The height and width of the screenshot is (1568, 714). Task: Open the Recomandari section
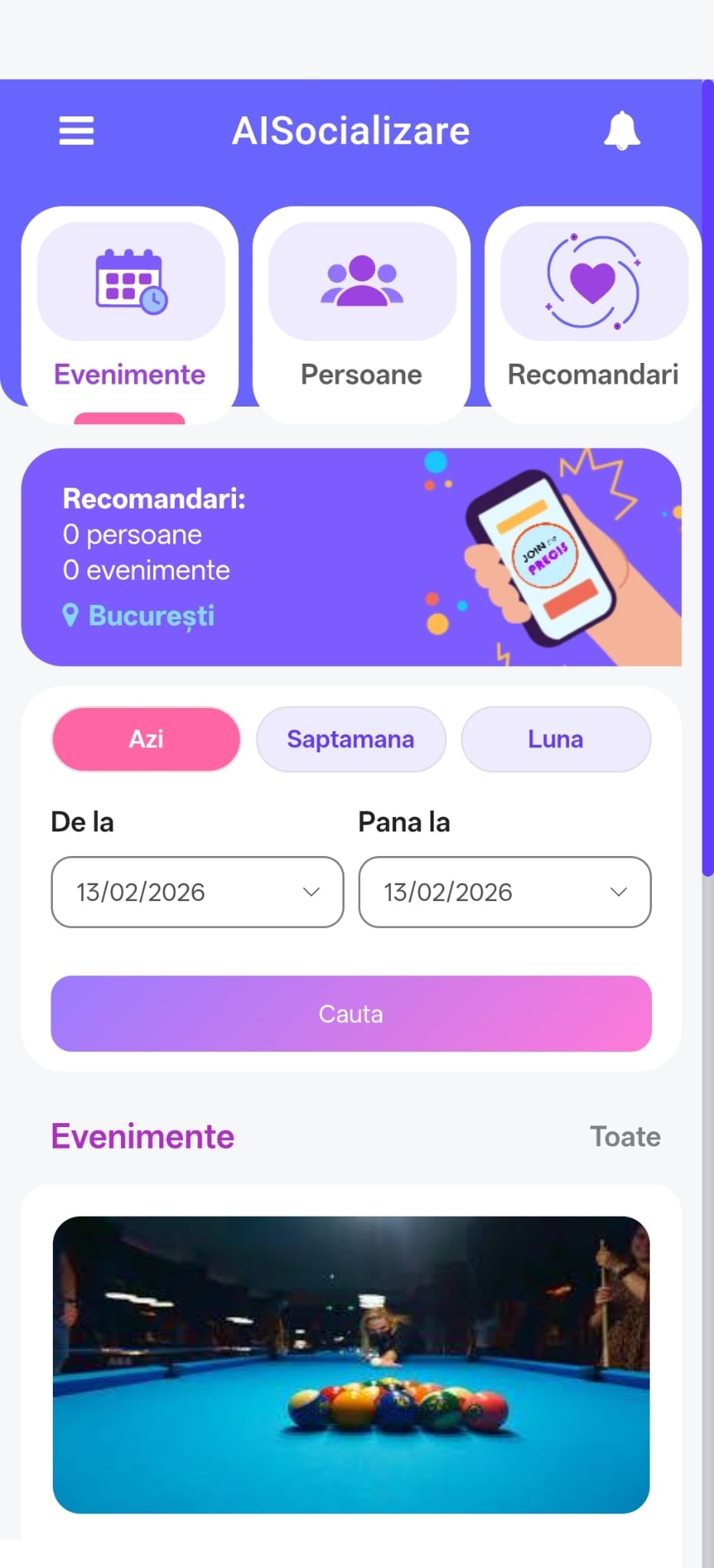pyautogui.click(x=593, y=314)
